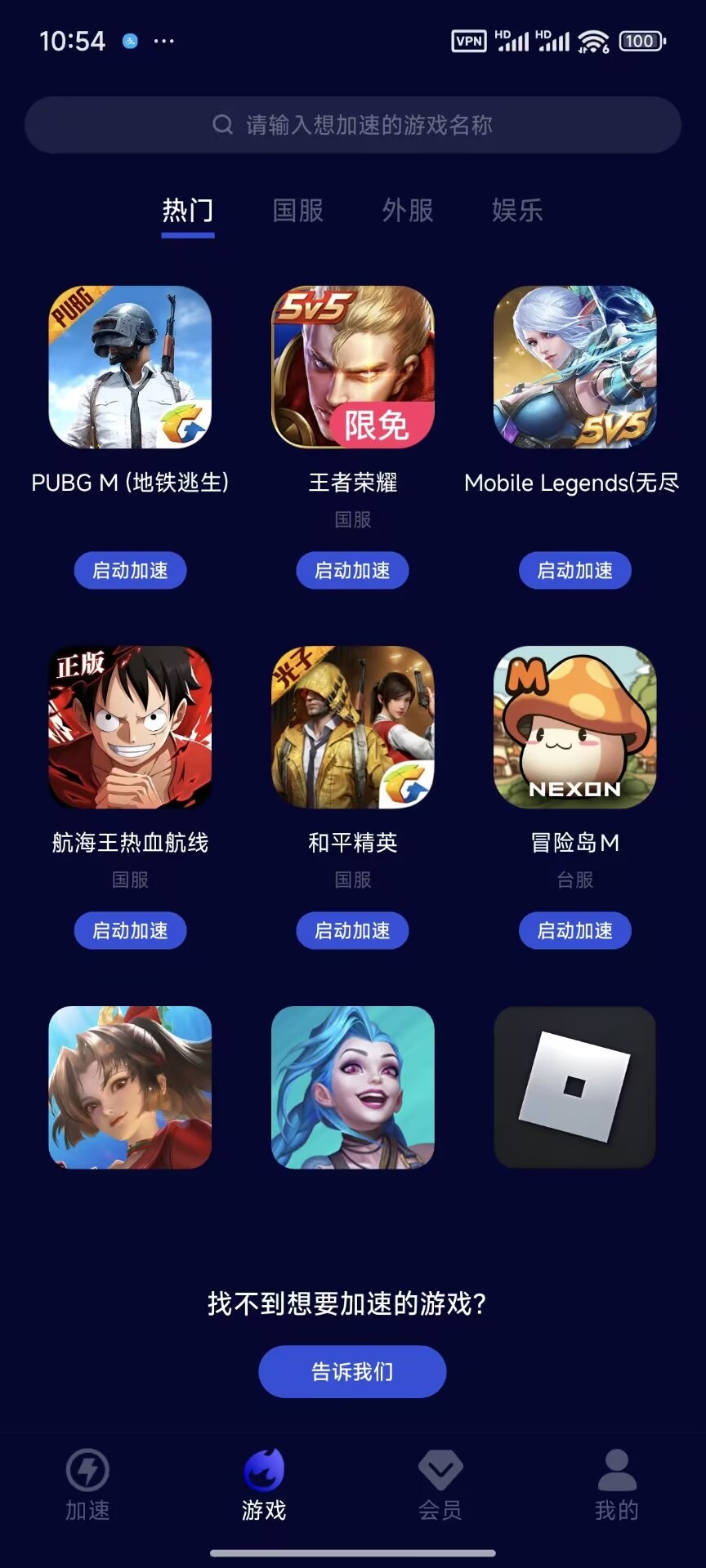Open the Roblox game tile

click(574, 1087)
